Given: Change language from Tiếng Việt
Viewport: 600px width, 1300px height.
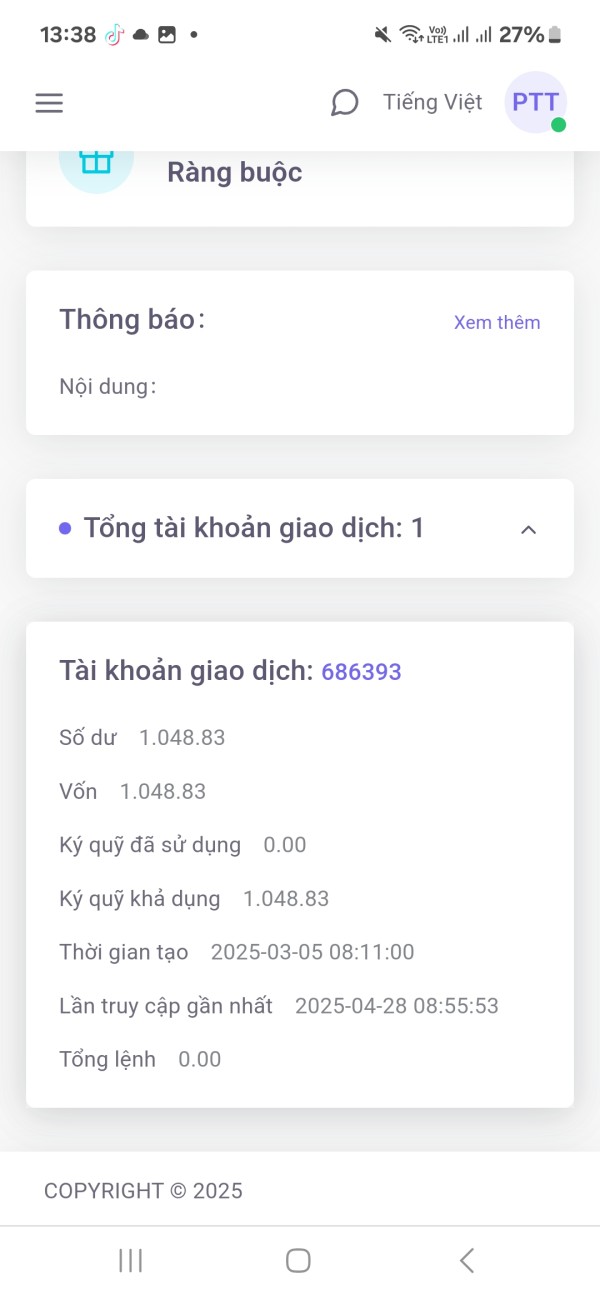Looking at the screenshot, I should point(432,102).
